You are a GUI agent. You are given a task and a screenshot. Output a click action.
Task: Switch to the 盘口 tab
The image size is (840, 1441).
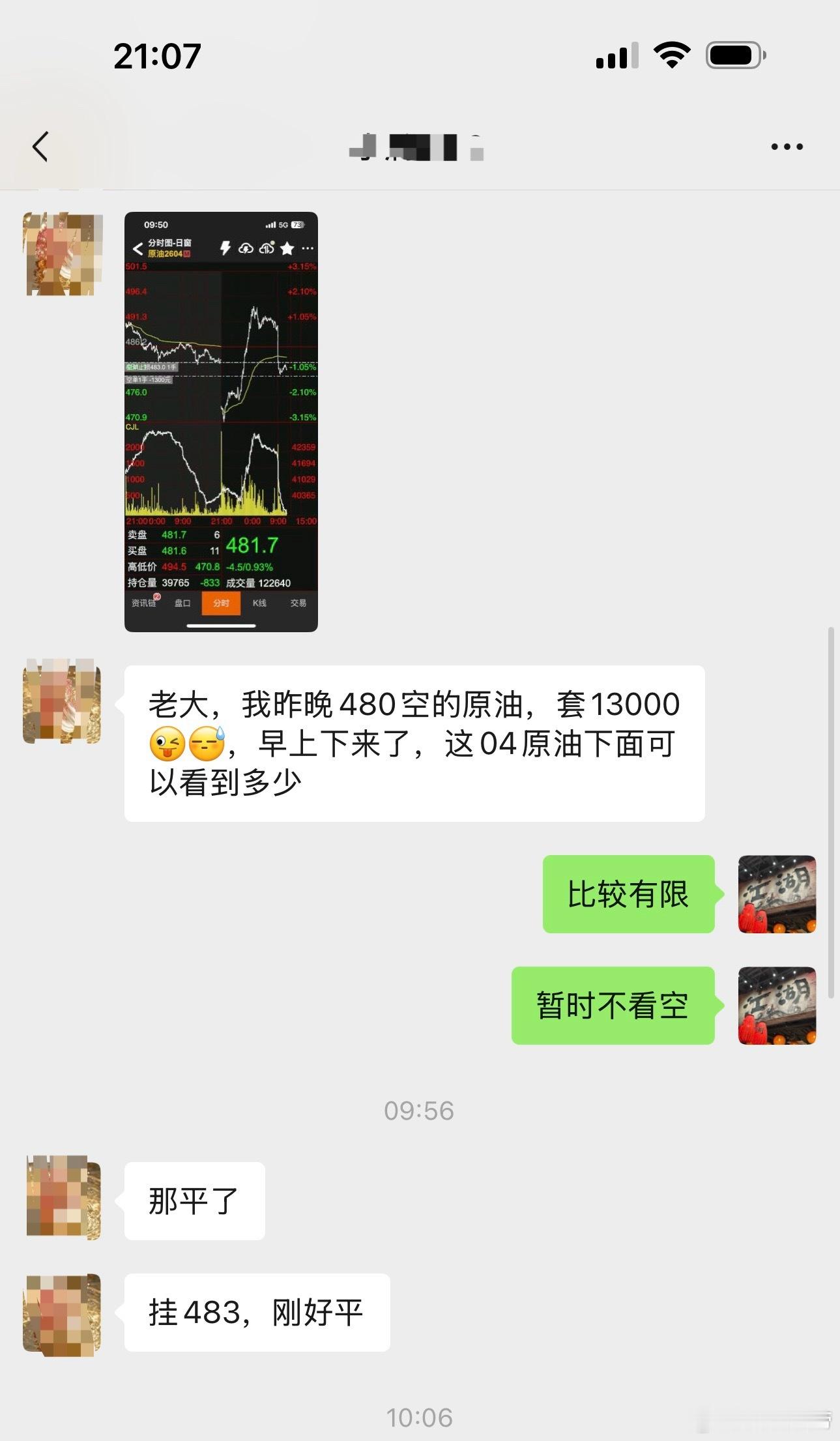pyautogui.click(x=182, y=604)
